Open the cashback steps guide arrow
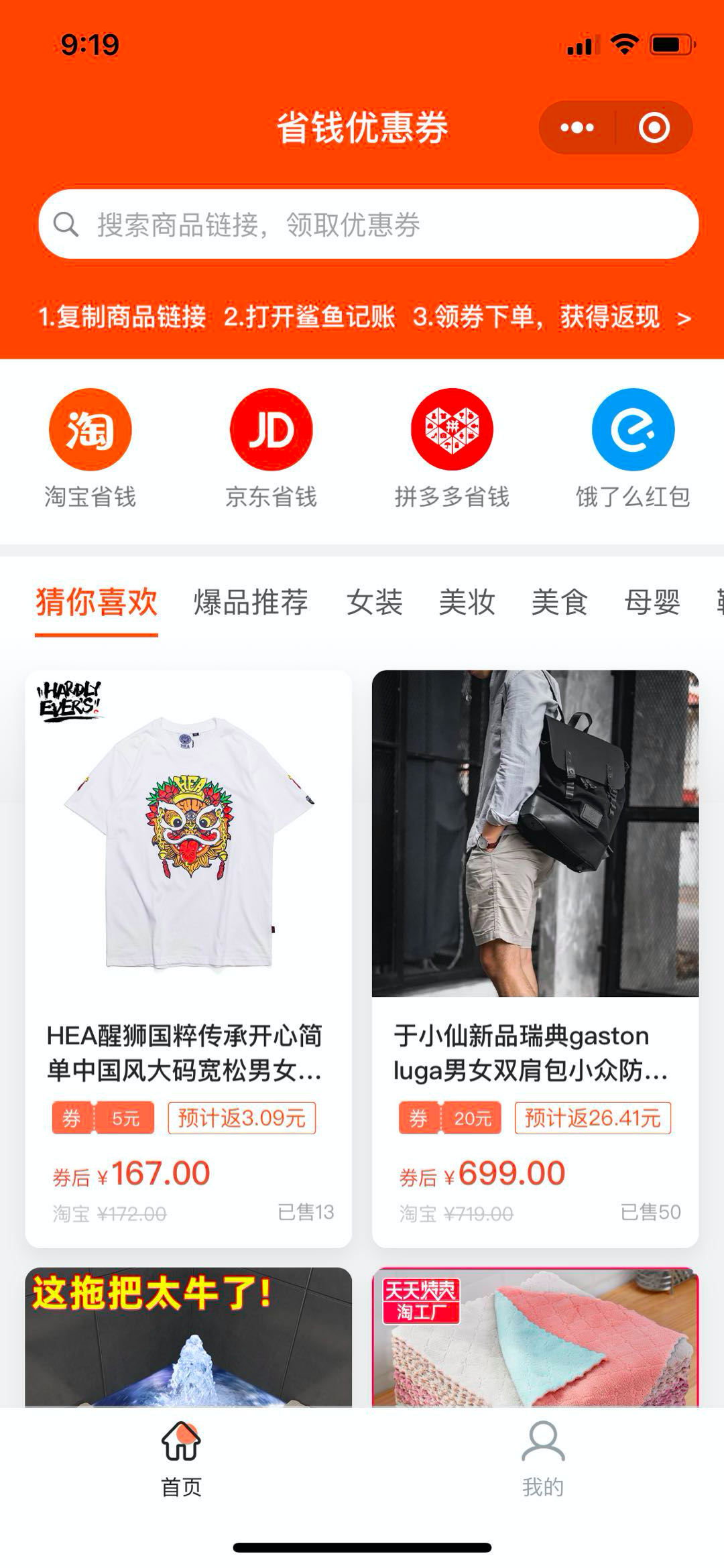 click(683, 318)
